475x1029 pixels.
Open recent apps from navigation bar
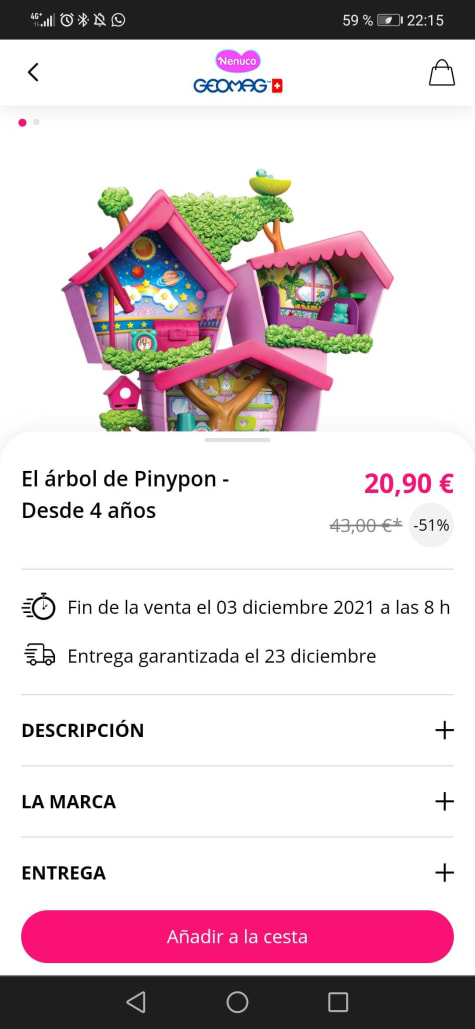pyautogui.click(x=338, y=1002)
